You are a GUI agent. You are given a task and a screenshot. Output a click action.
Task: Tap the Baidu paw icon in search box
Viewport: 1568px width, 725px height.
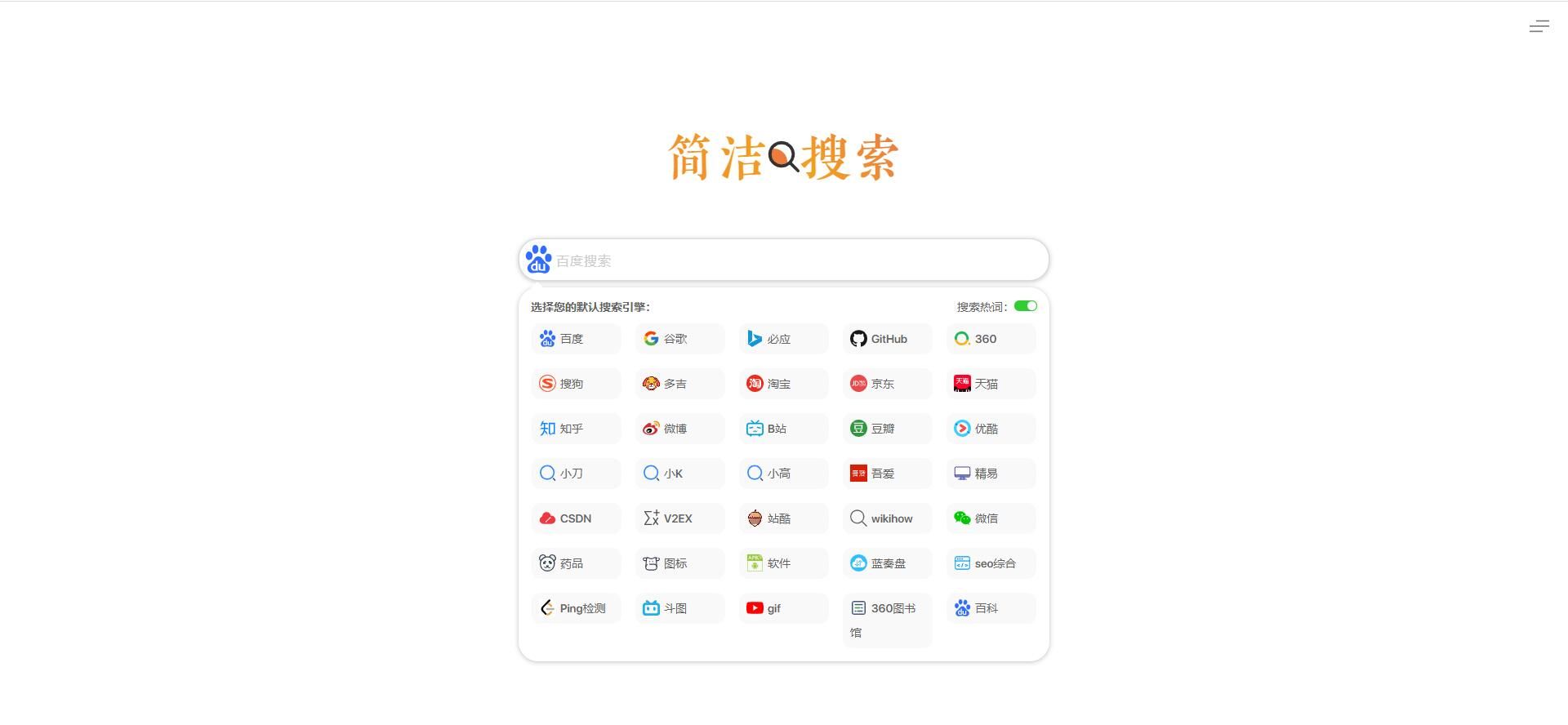538,260
